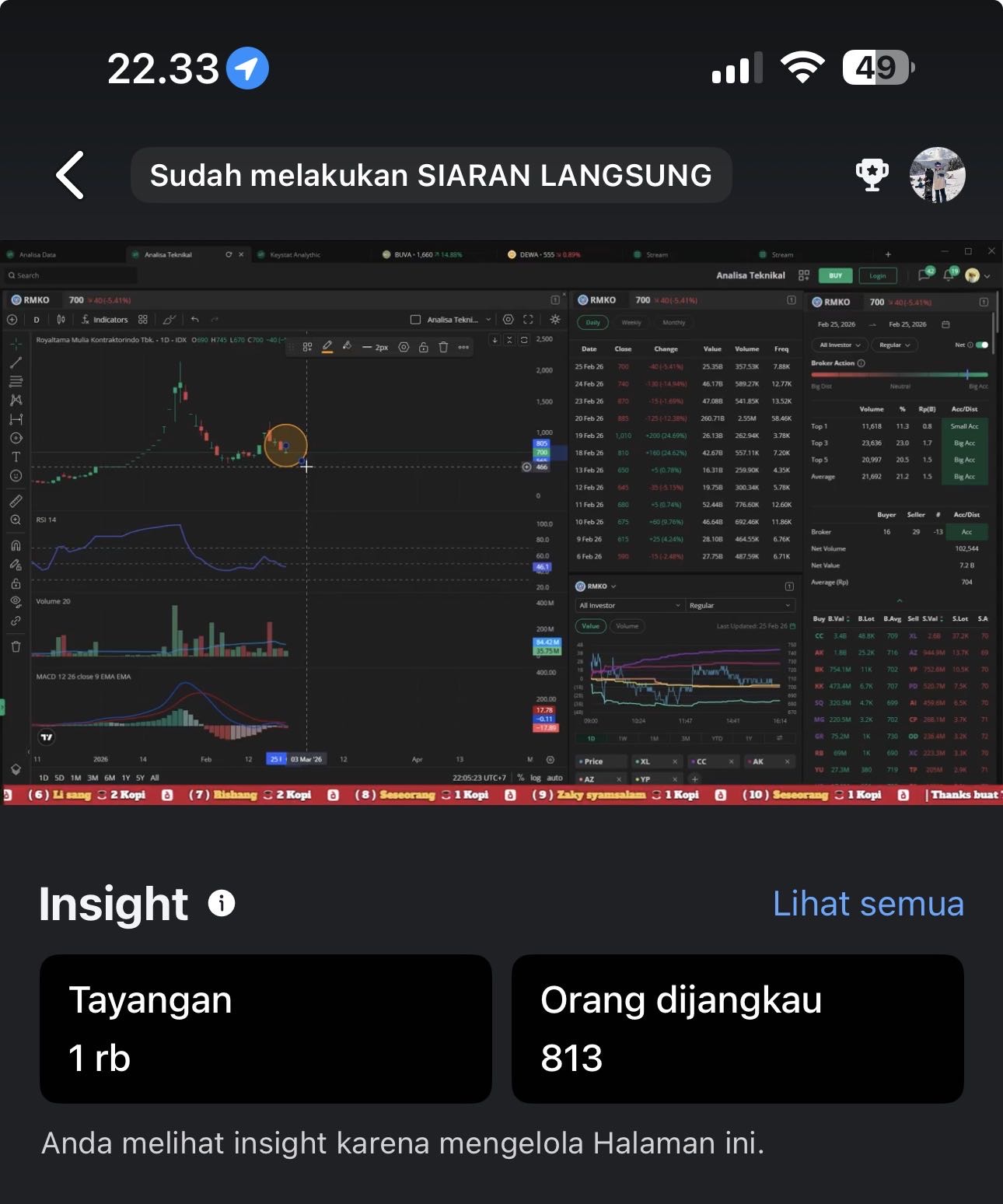Open the profile avatar picture

pos(937,176)
